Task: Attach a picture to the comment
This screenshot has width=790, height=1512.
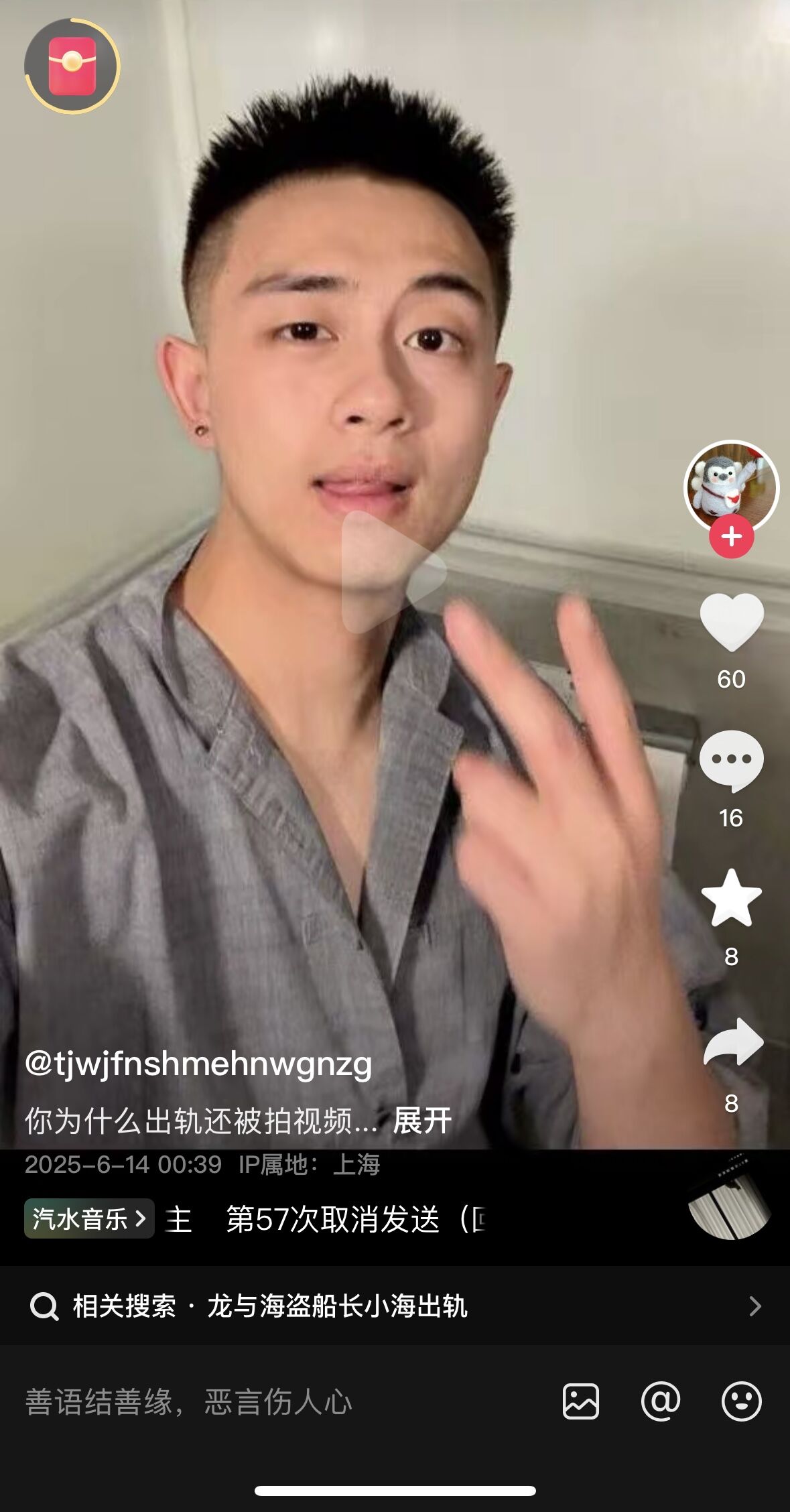Action: [581, 1401]
